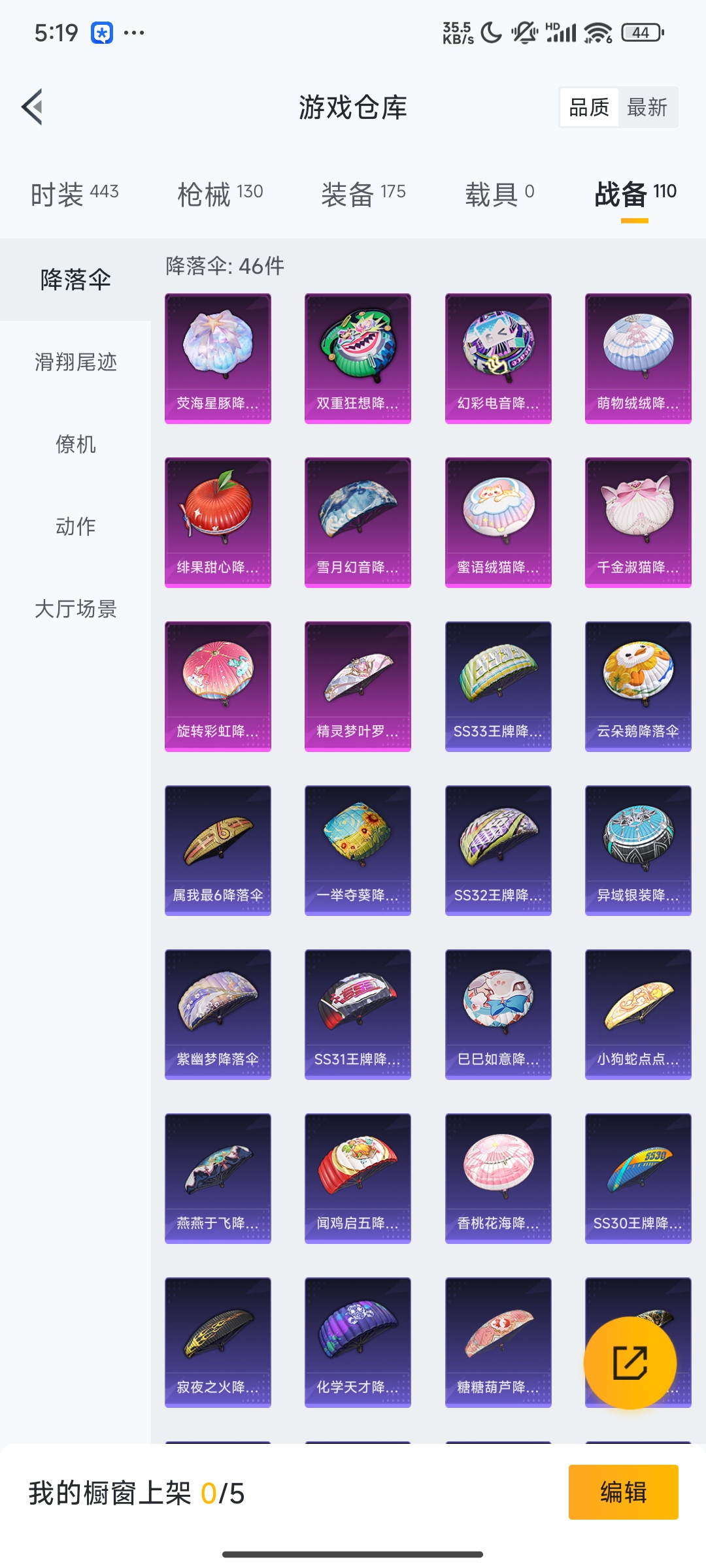Open the 大厅场景 category
Image resolution: width=706 pixels, height=1568 pixels.
click(76, 609)
